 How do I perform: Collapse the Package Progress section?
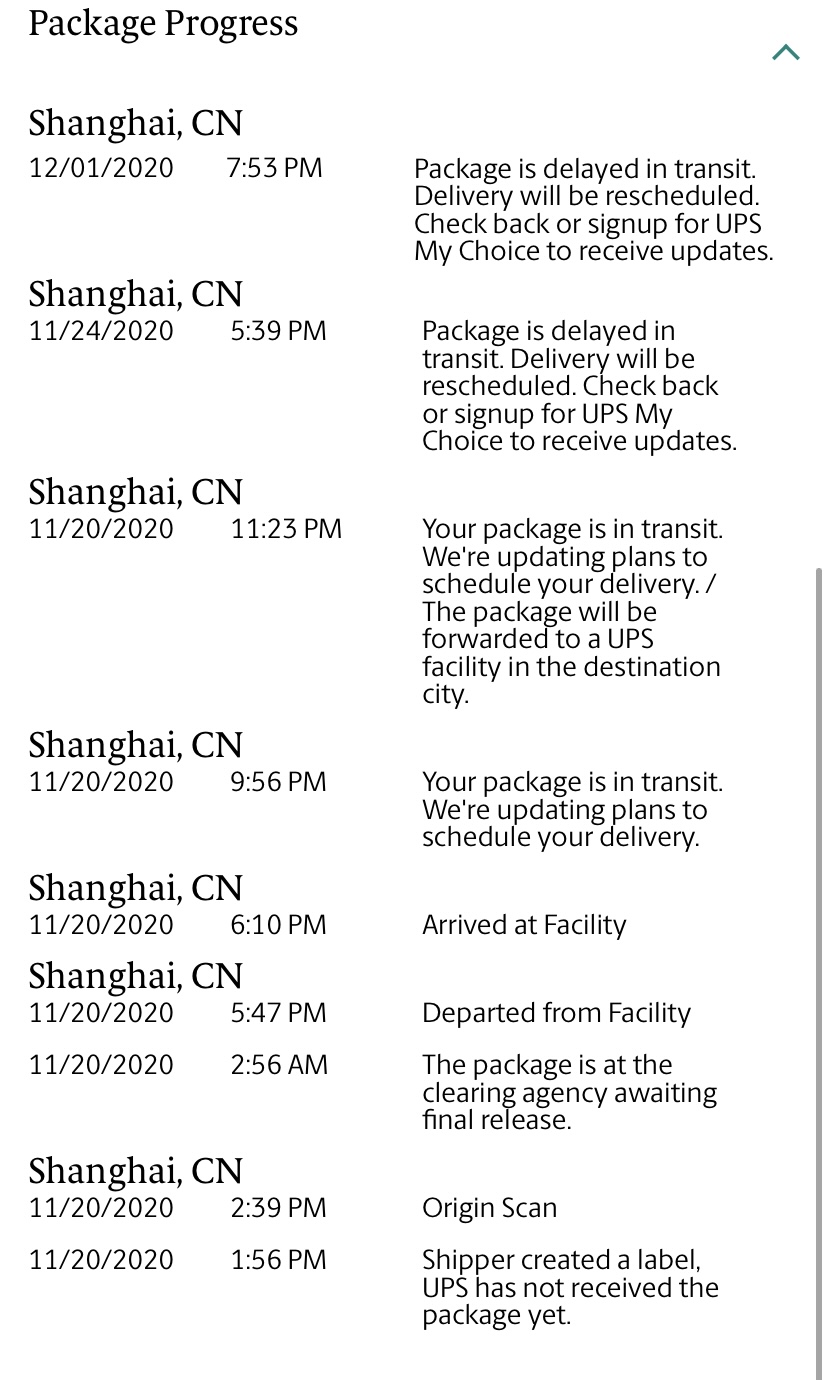786,53
